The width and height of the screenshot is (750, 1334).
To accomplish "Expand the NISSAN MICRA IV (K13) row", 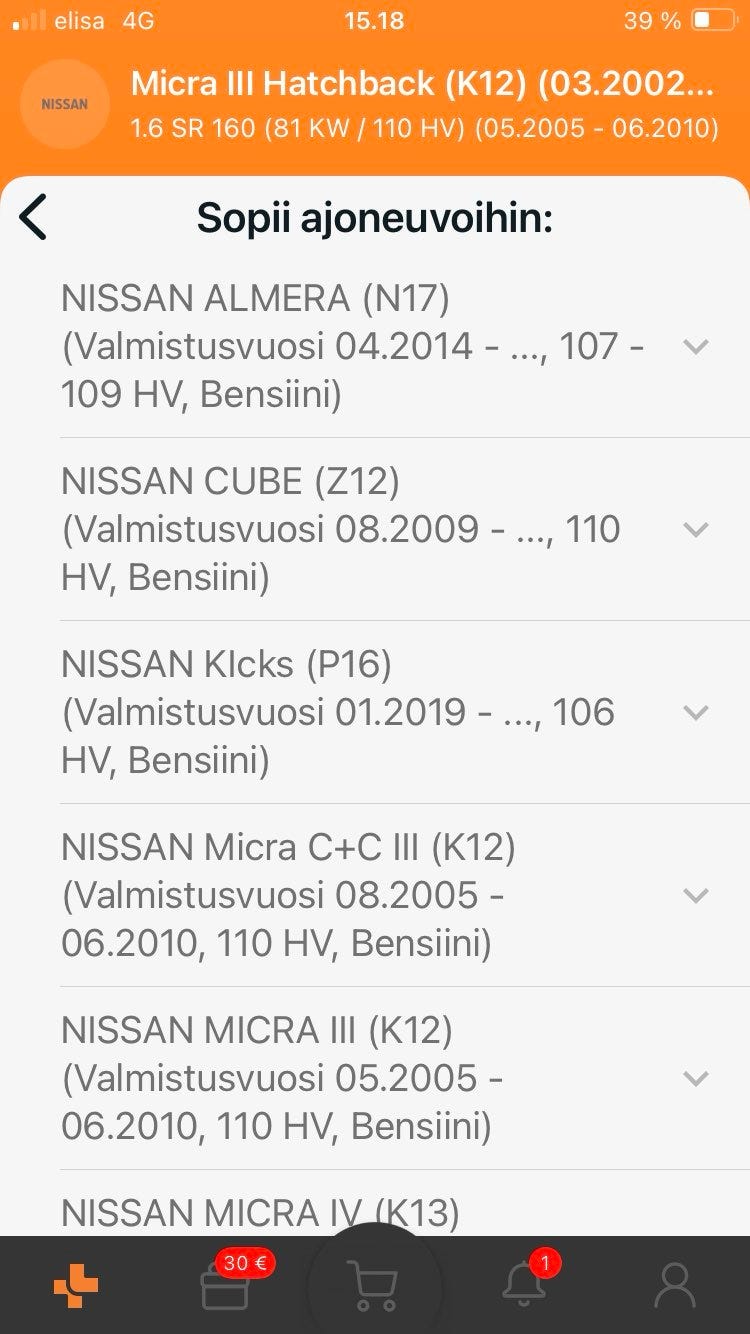I will click(x=260, y=1213).
